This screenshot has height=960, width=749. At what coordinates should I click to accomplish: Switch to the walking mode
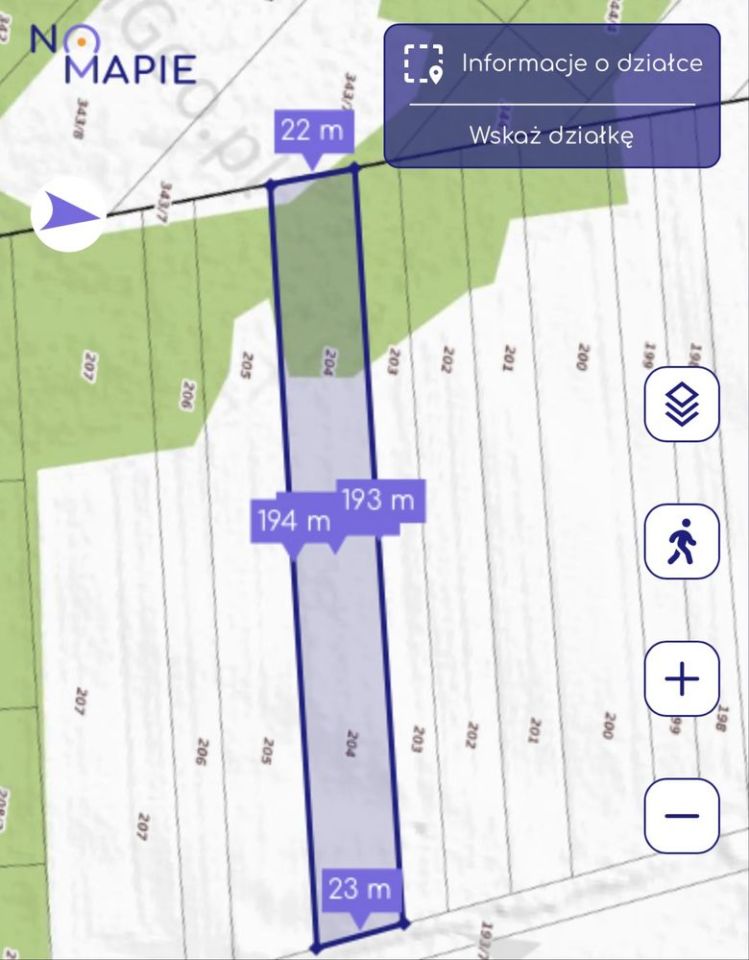[682, 541]
